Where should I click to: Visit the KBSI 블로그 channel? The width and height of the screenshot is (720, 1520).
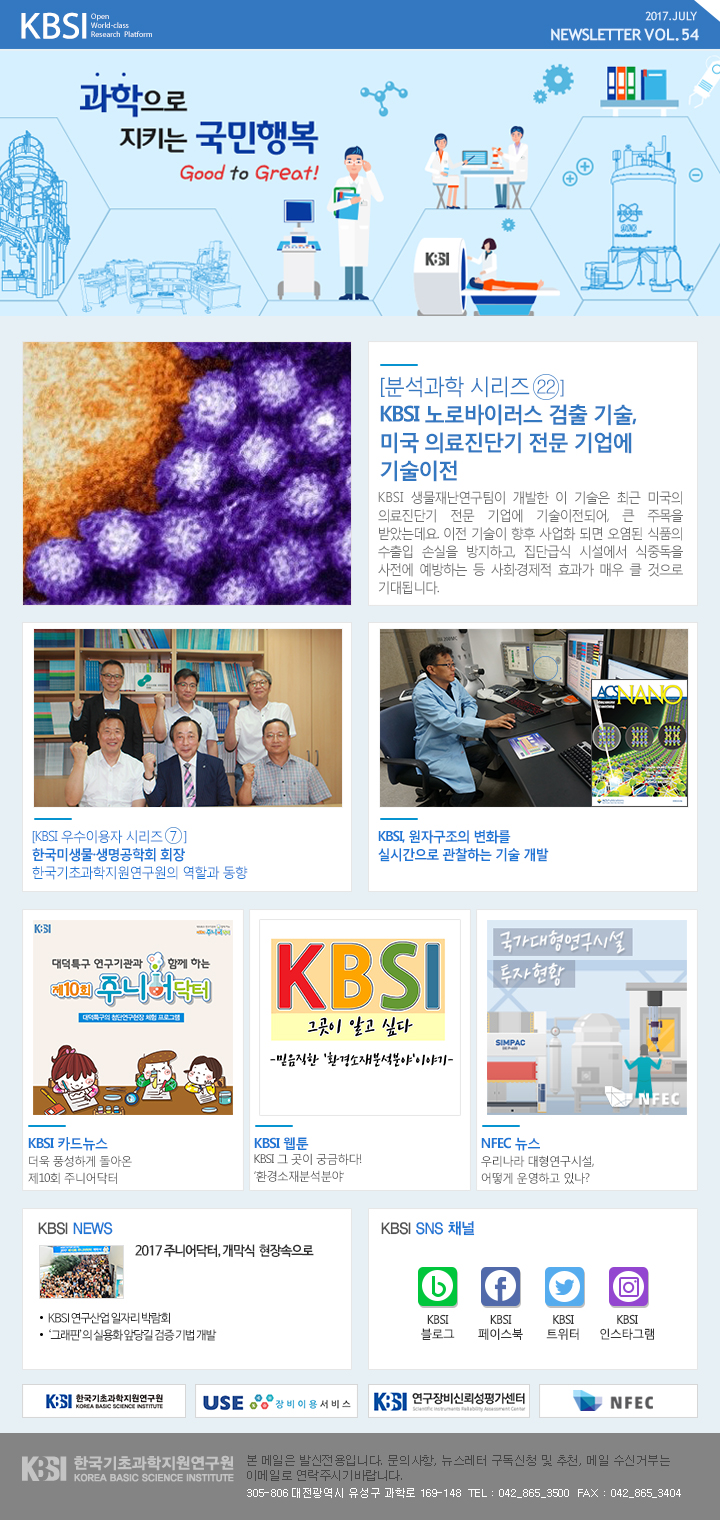tap(437, 1303)
